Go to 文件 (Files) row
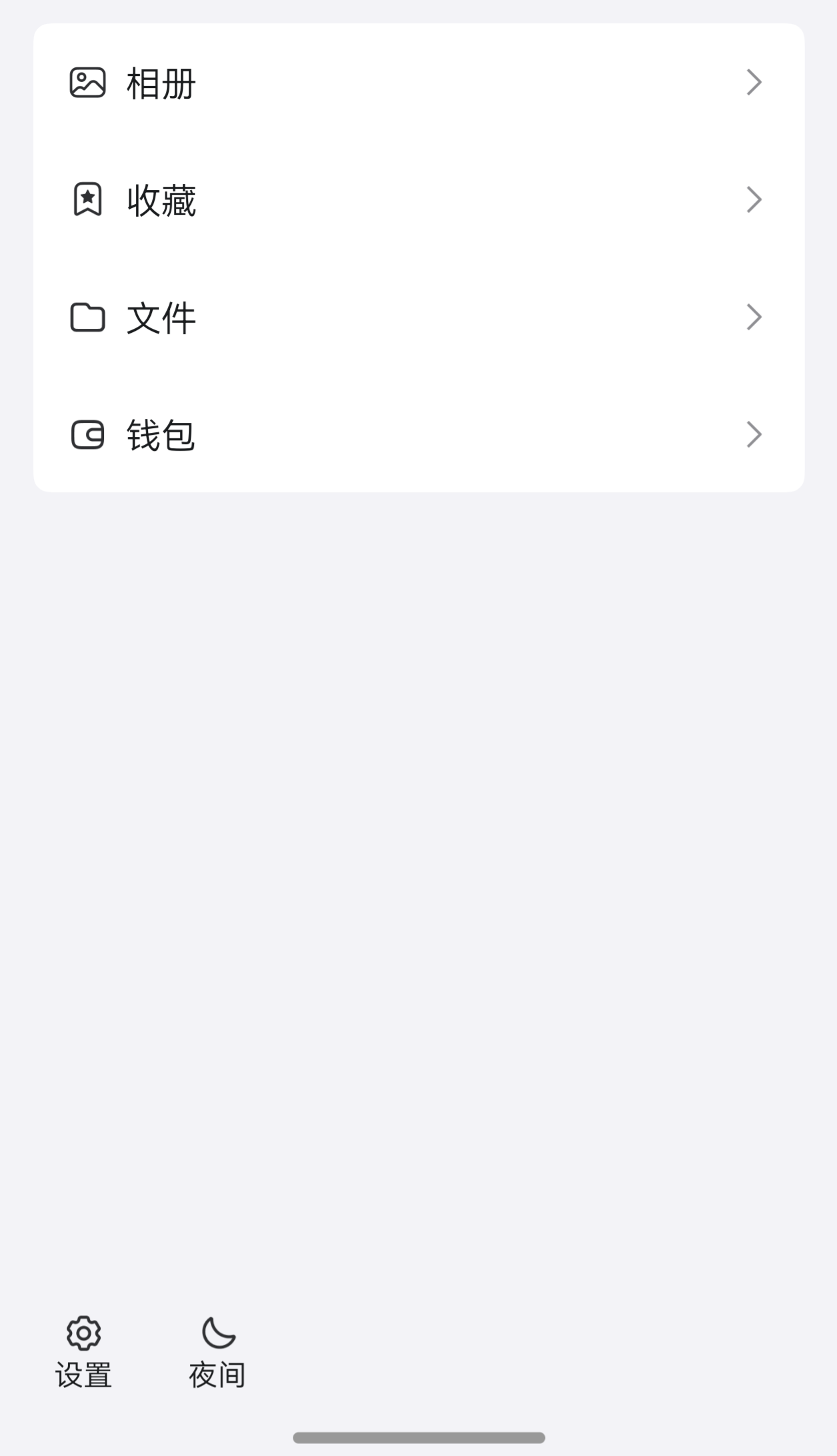The width and height of the screenshot is (837, 1456). (418, 317)
